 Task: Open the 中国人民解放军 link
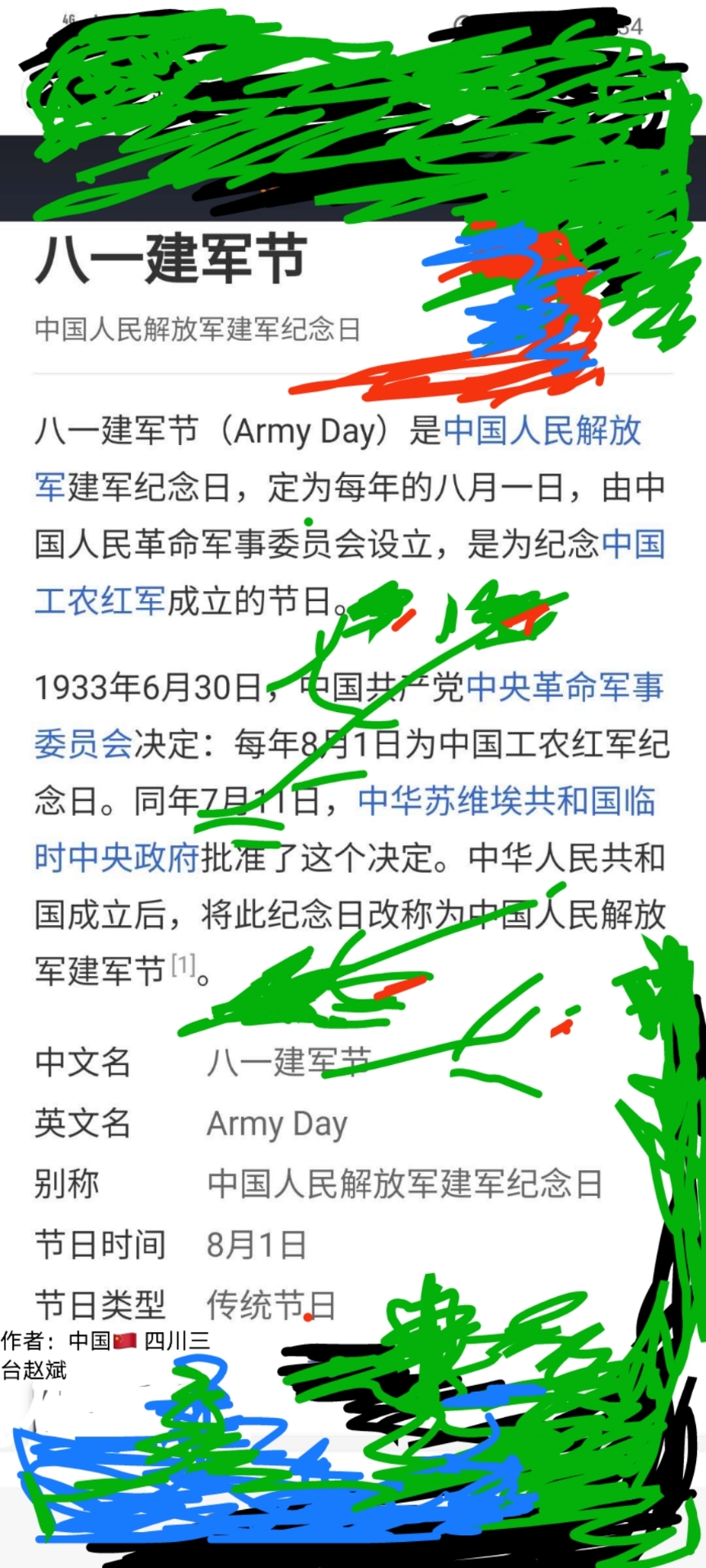click(x=542, y=431)
